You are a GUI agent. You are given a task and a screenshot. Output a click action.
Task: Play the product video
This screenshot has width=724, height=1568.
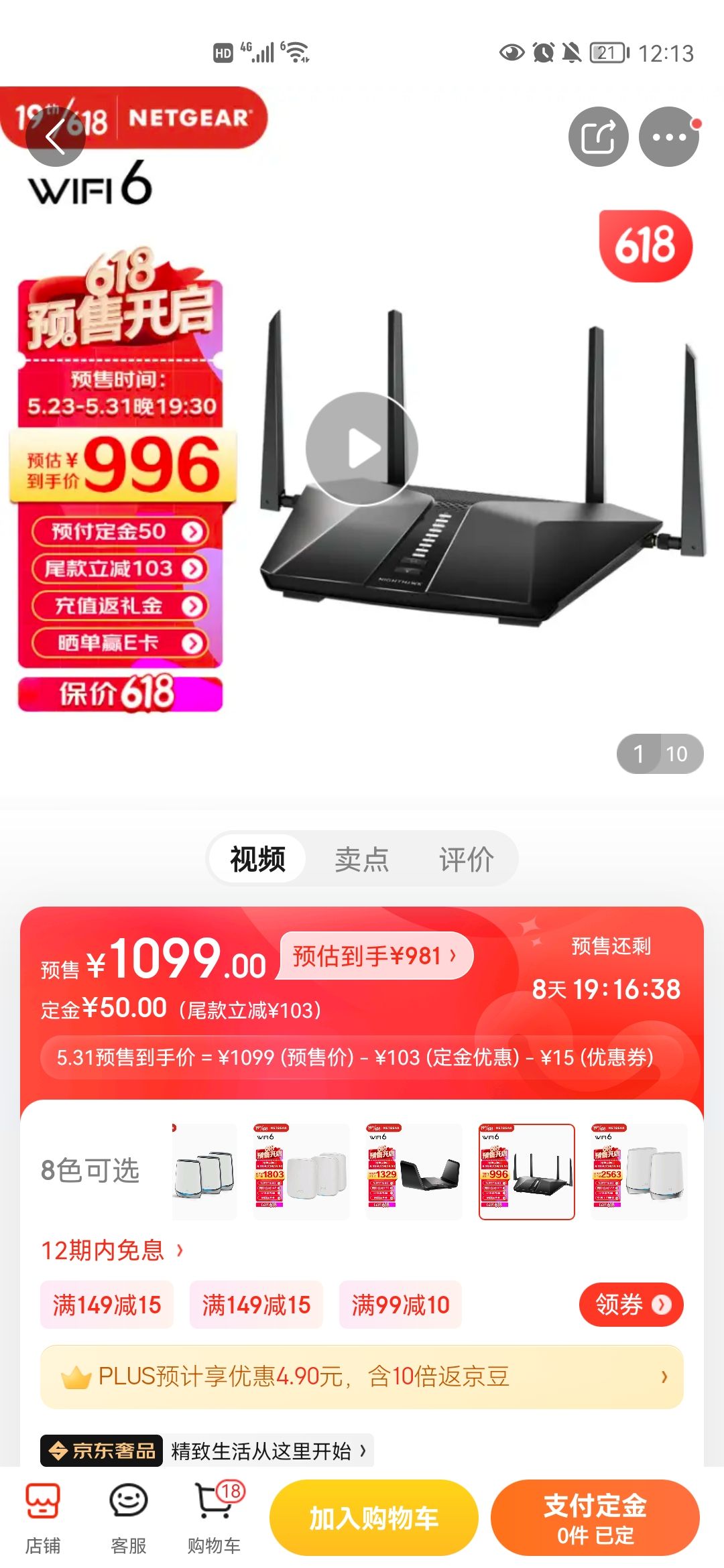click(x=362, y=448)
